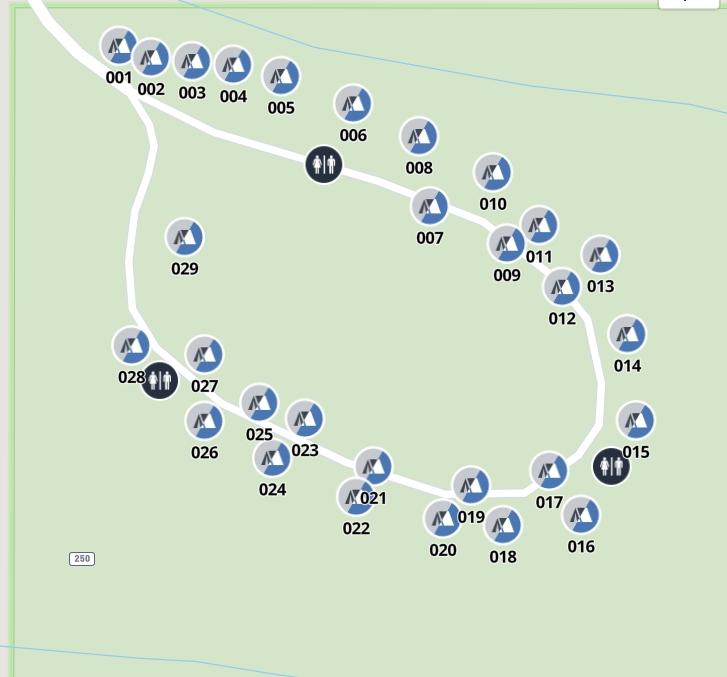Select restroom marker next to campsite 028
The width and height of the screenshot is (727, 677).
pos(160,380)
